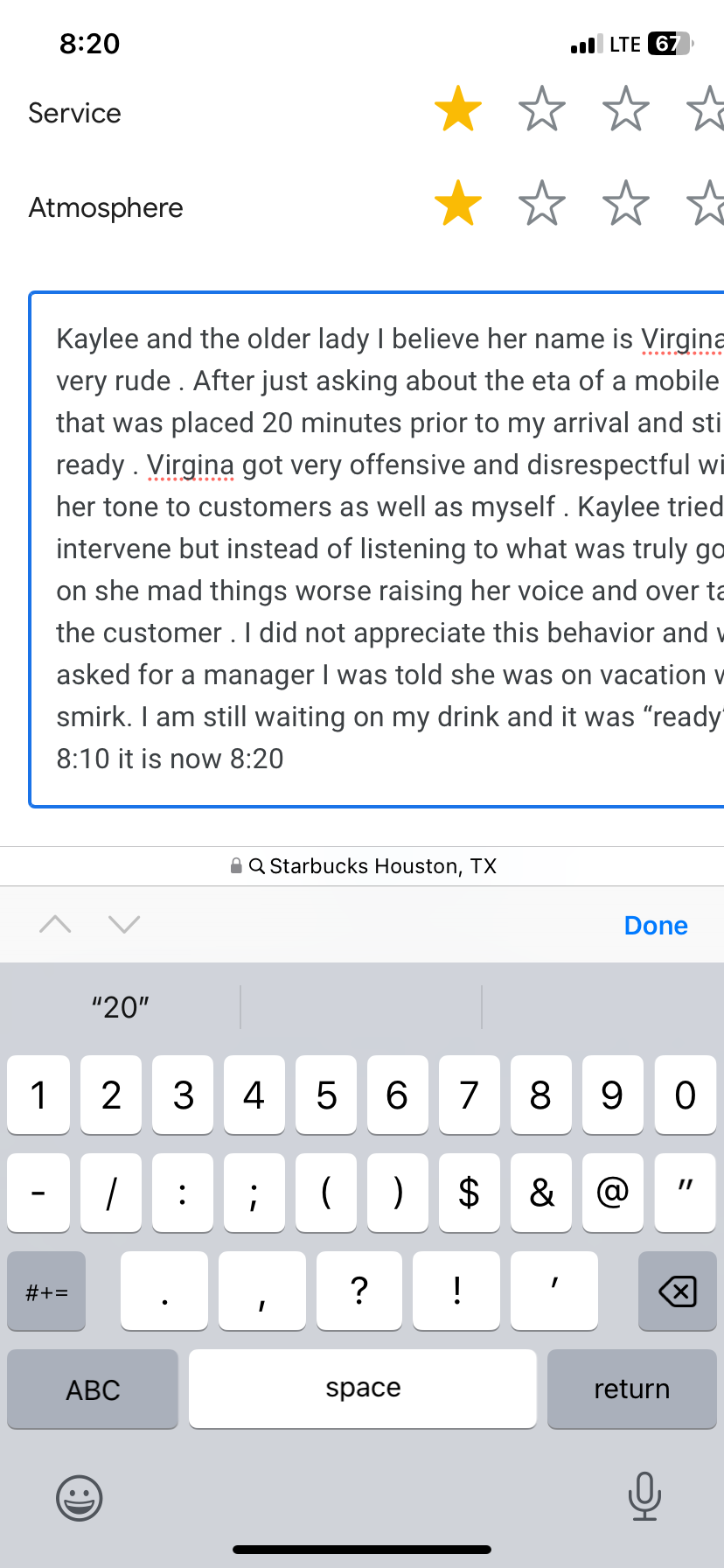Set Service rating to three stars
Screen dimensions: 724x1568
coord(625,109)
